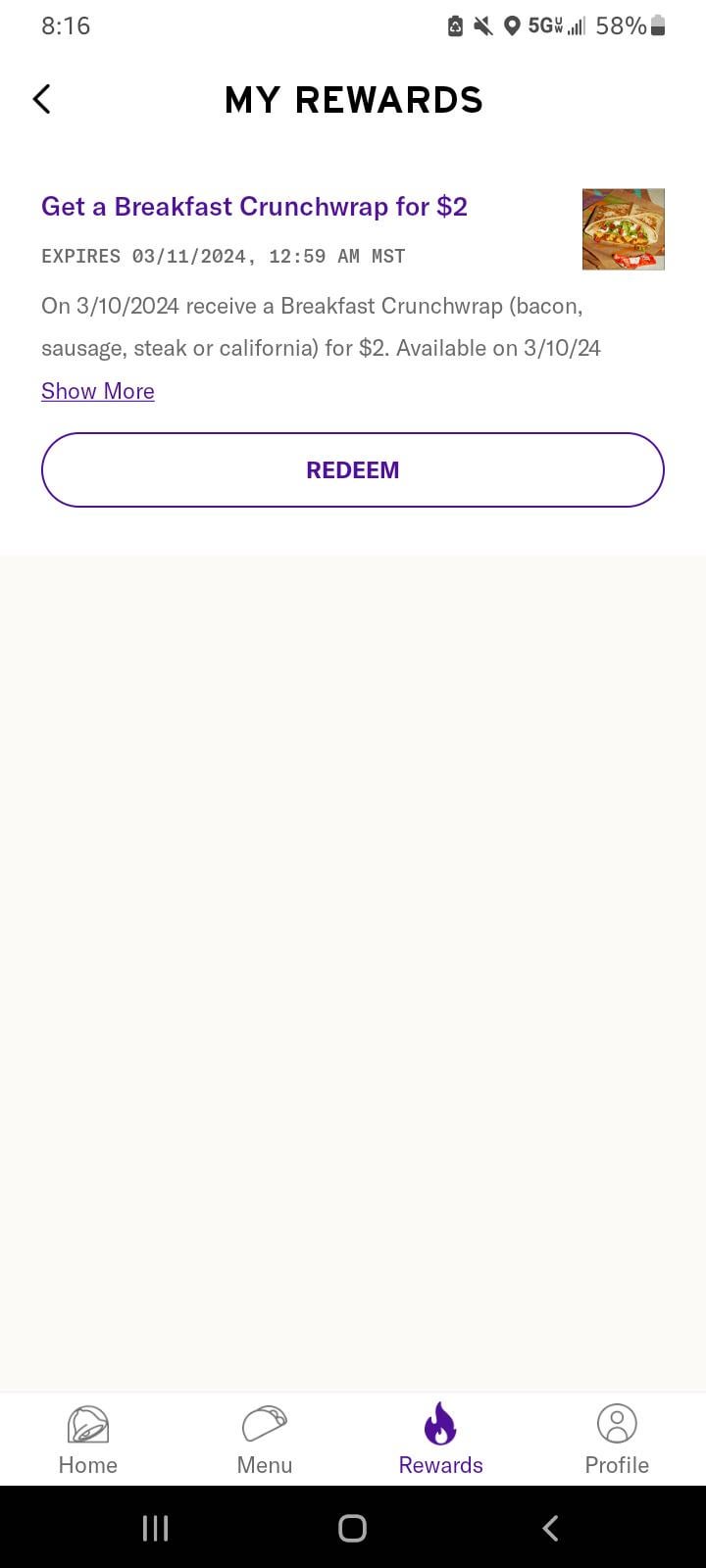
Task: Tap the system back button
Action: (x=550, y=1527)
